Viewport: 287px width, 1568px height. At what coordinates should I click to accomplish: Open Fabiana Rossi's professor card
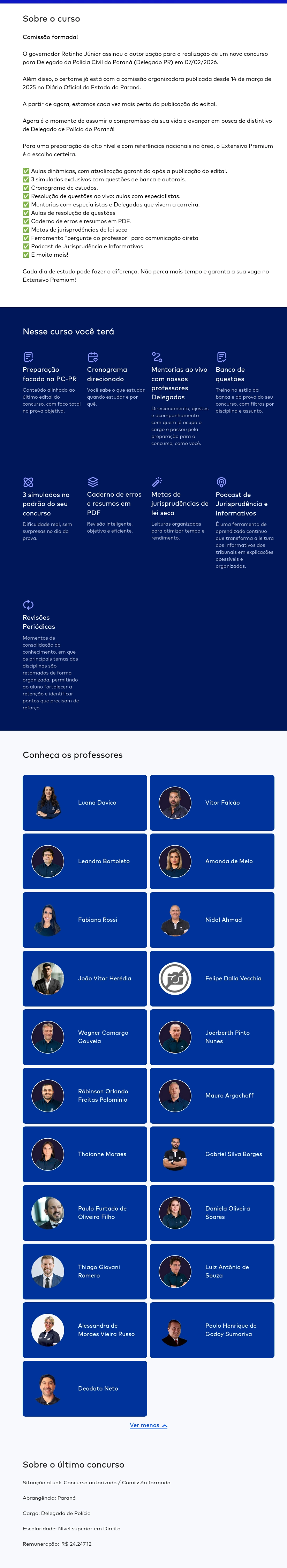click(84, 919)
